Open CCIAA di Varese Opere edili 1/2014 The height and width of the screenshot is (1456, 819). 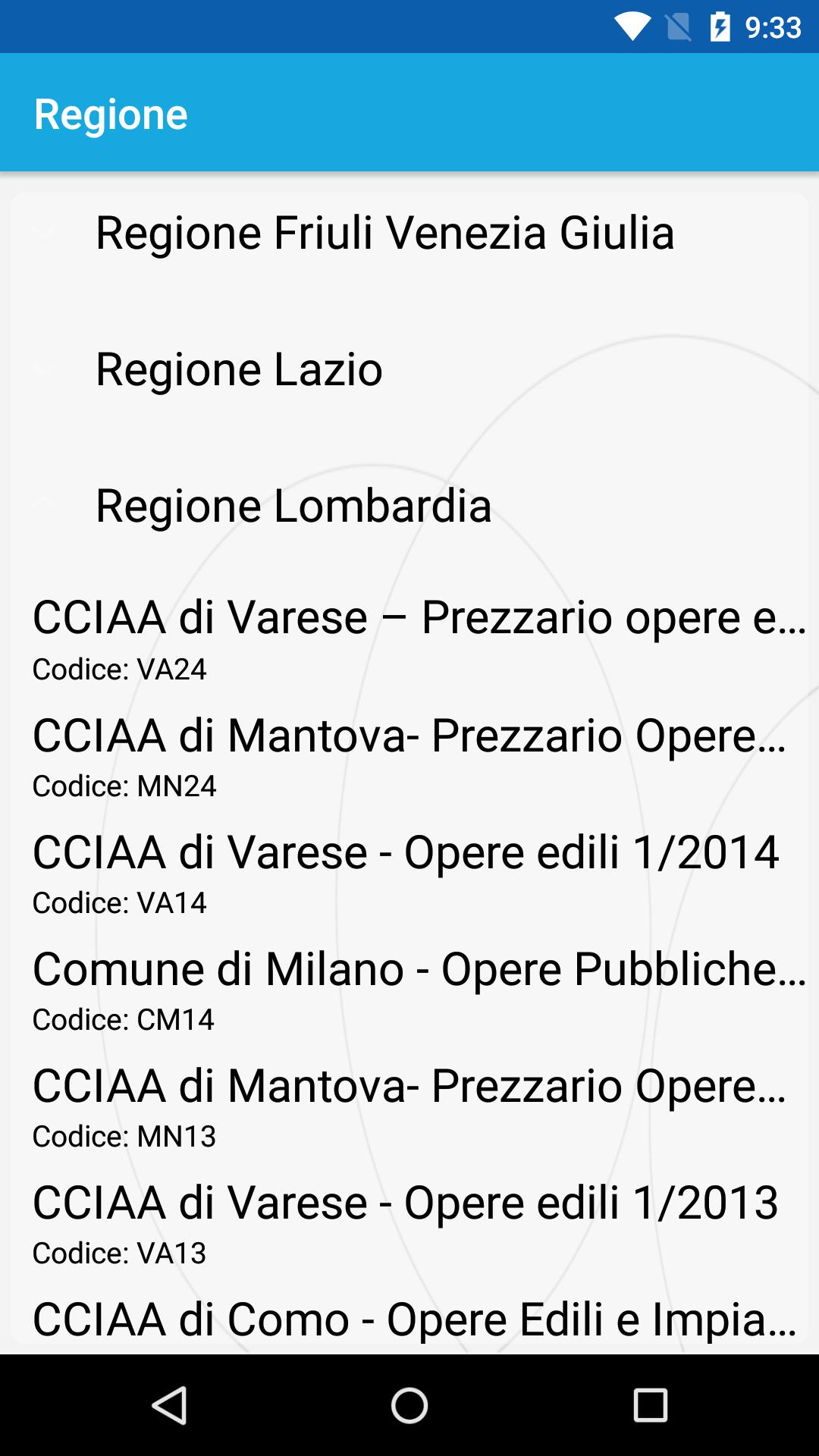tap(409, 874)
